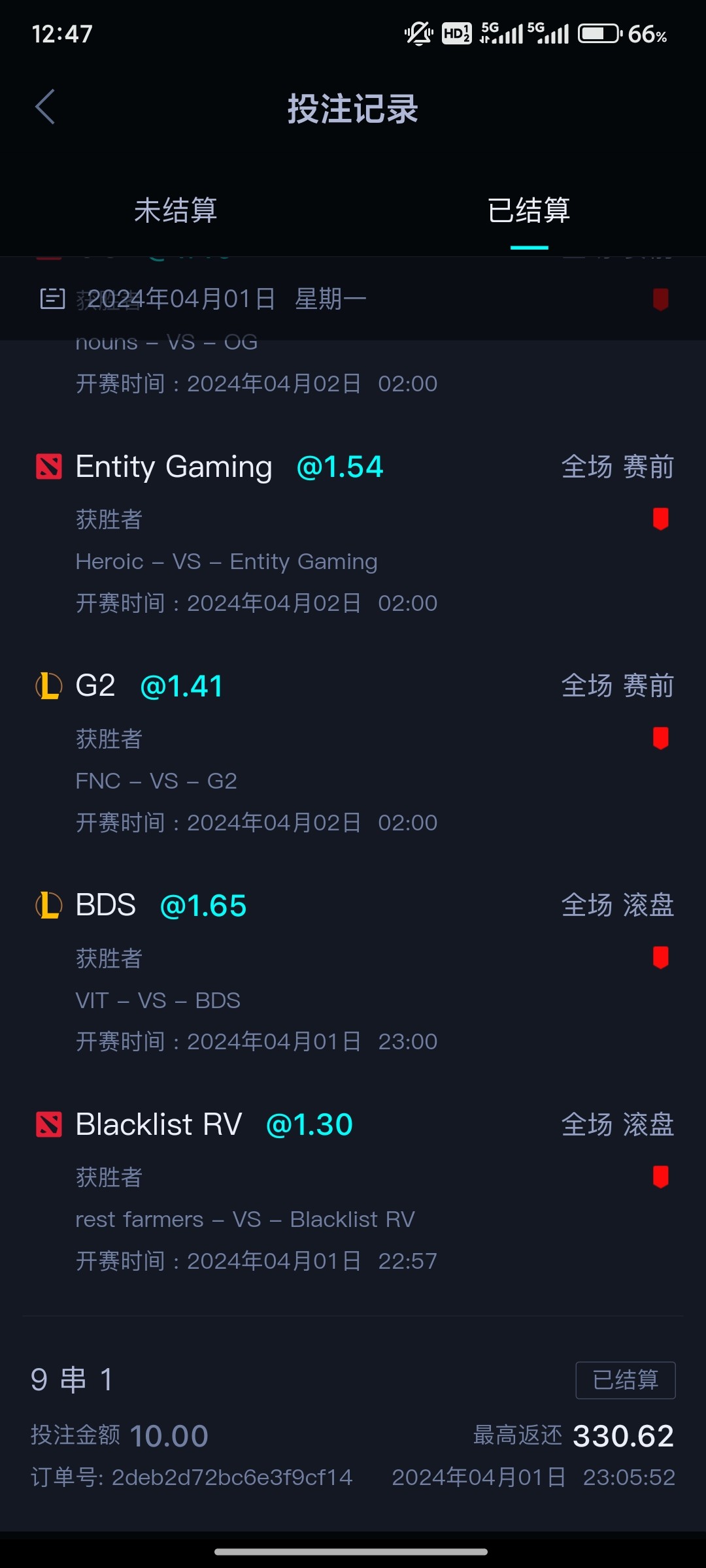Select the 已结算 tab
The height and width of the screenshot is (1568, 706).
(x=529, y=210)
